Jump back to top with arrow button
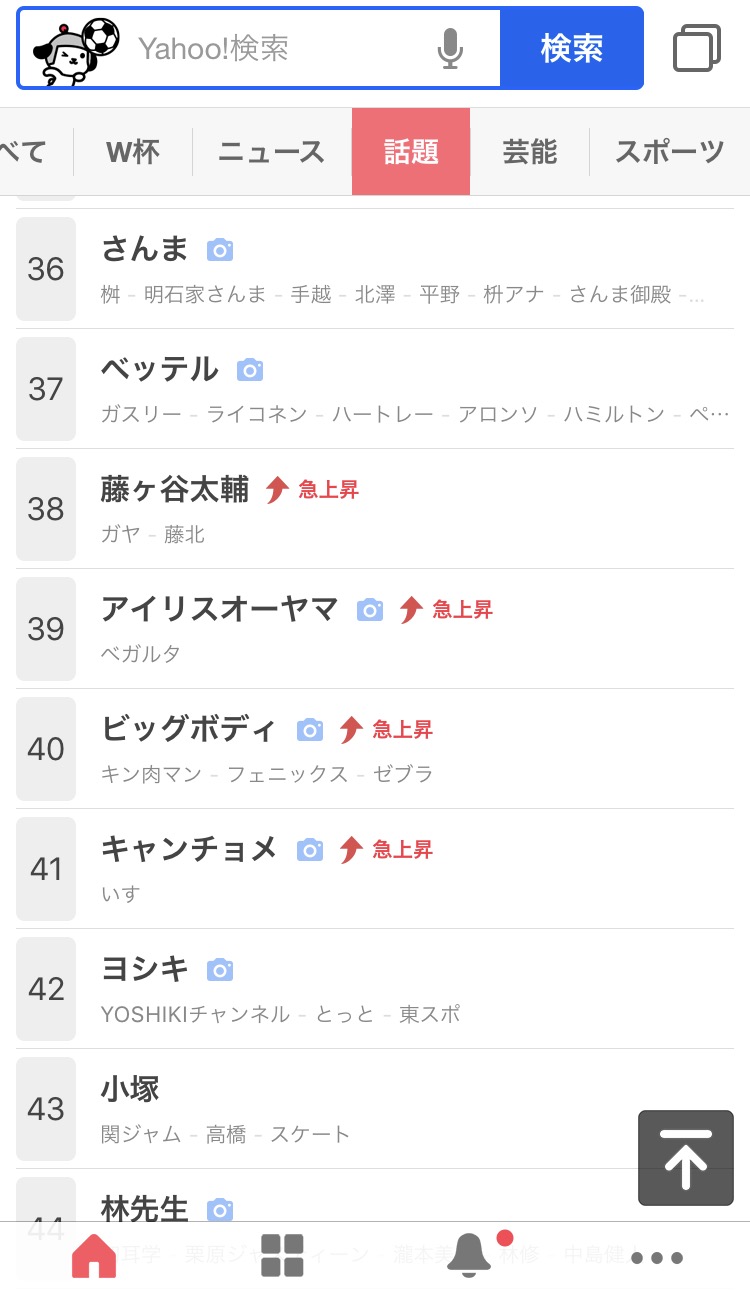Image resolution: width=750 pixels, height=1291 pixels. [x=686, y=1157]
